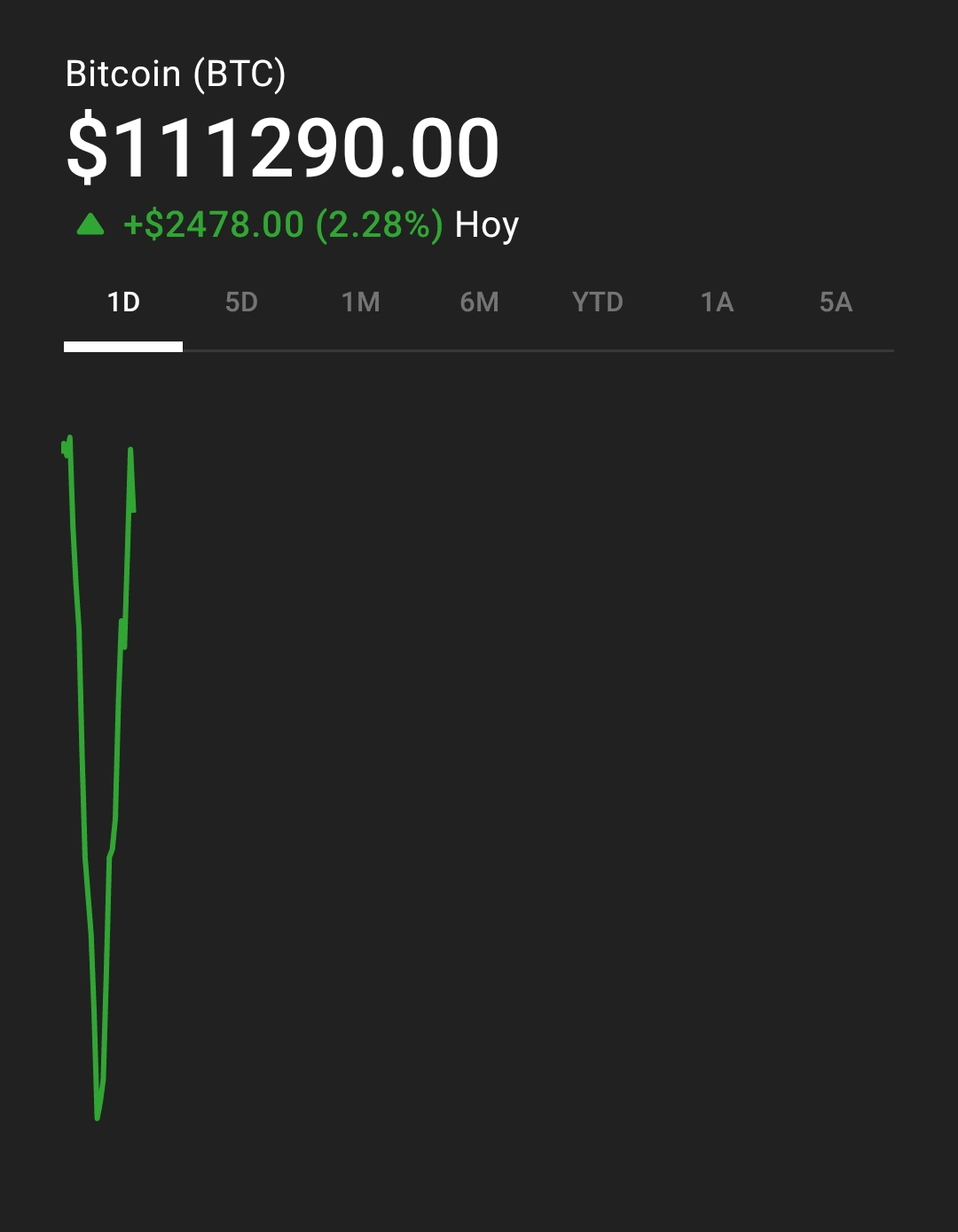The image size is (958, 1232).
Task: Switch to the YTD tab
Action: [x=598, y=302]
